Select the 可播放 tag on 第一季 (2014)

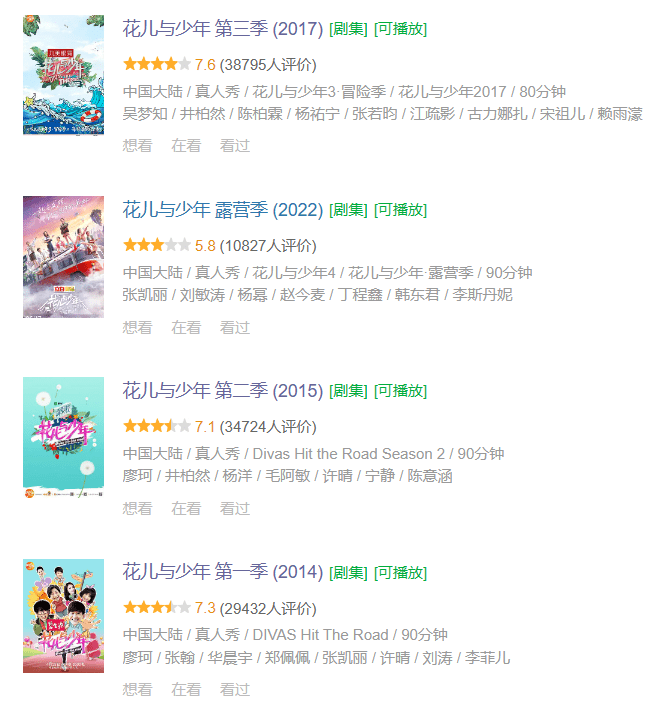coord(400,574)
